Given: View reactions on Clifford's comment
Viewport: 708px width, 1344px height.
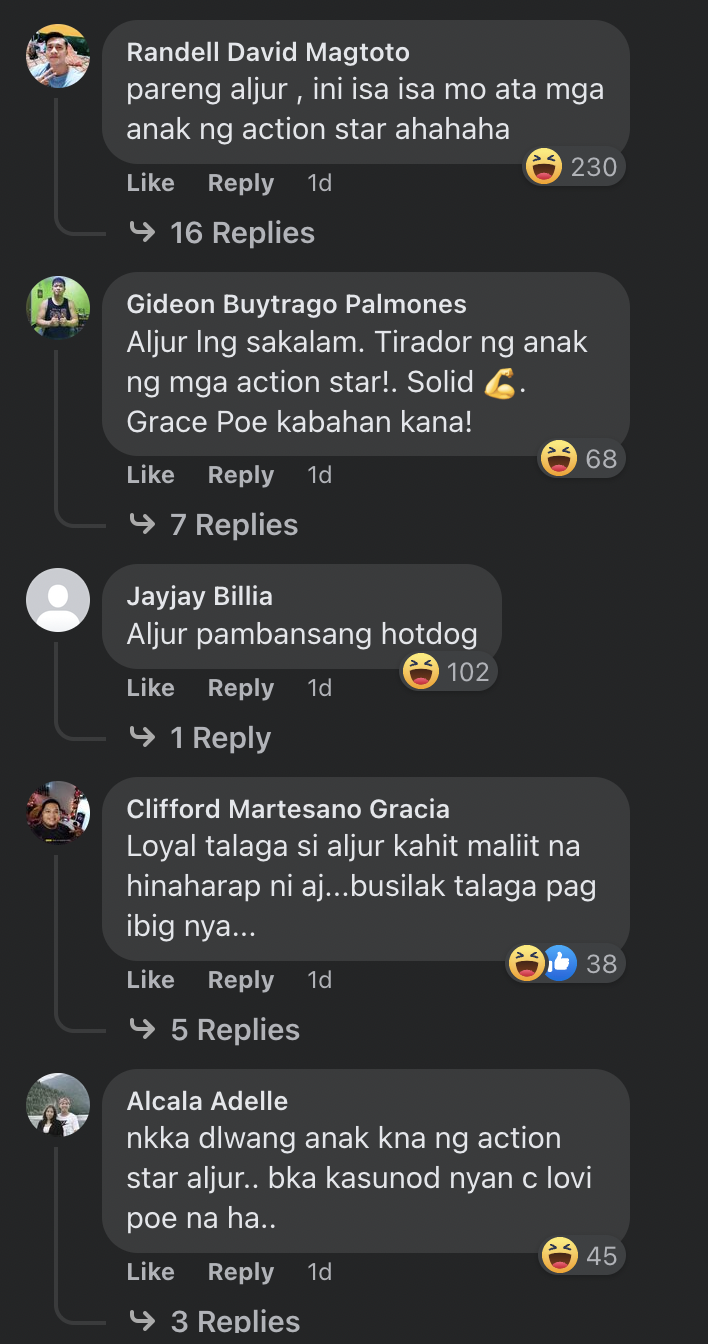Looking at the screenshot, I should click(563, 964).
